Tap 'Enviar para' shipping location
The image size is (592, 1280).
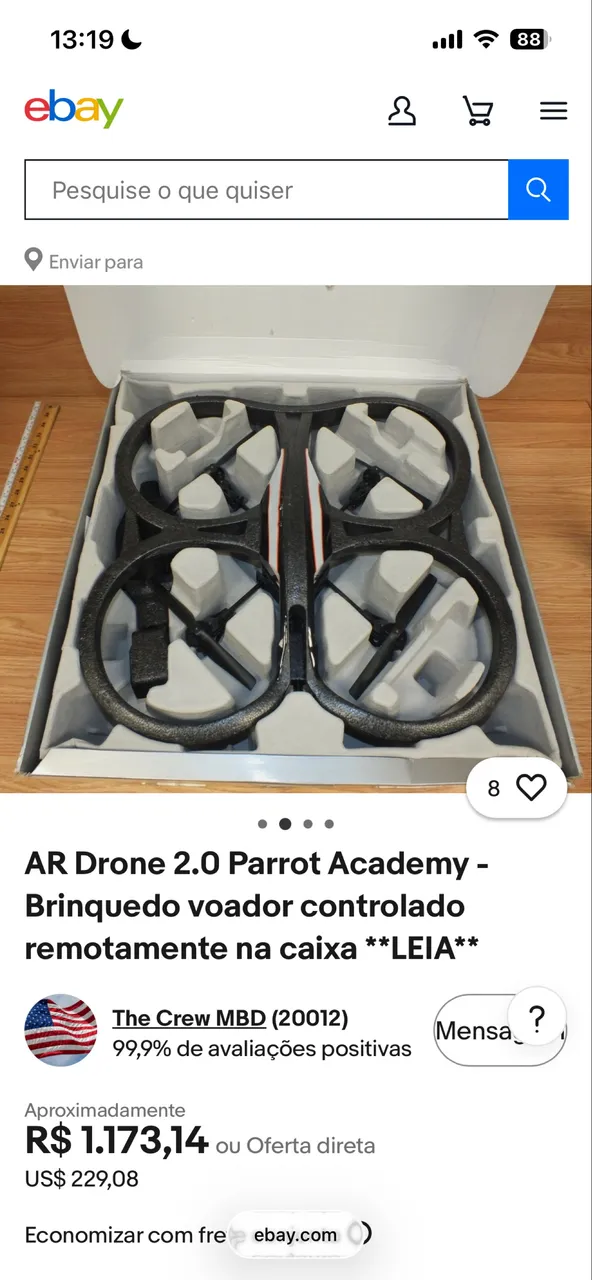[84, 262]
